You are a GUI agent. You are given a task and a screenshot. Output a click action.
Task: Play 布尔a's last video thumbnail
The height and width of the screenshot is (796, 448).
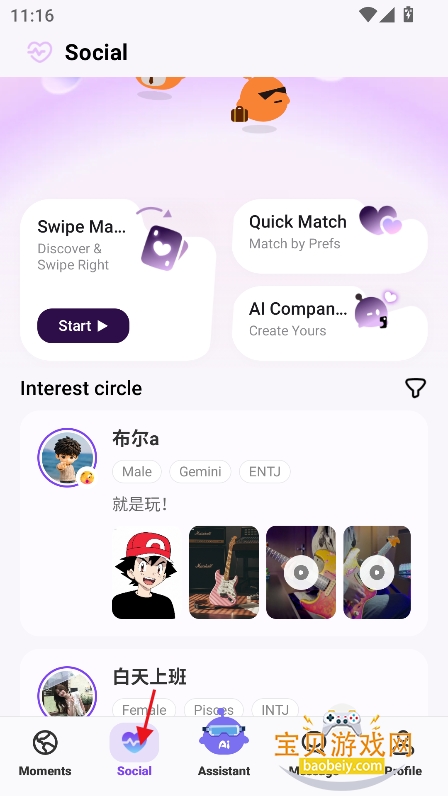[377, 573]
